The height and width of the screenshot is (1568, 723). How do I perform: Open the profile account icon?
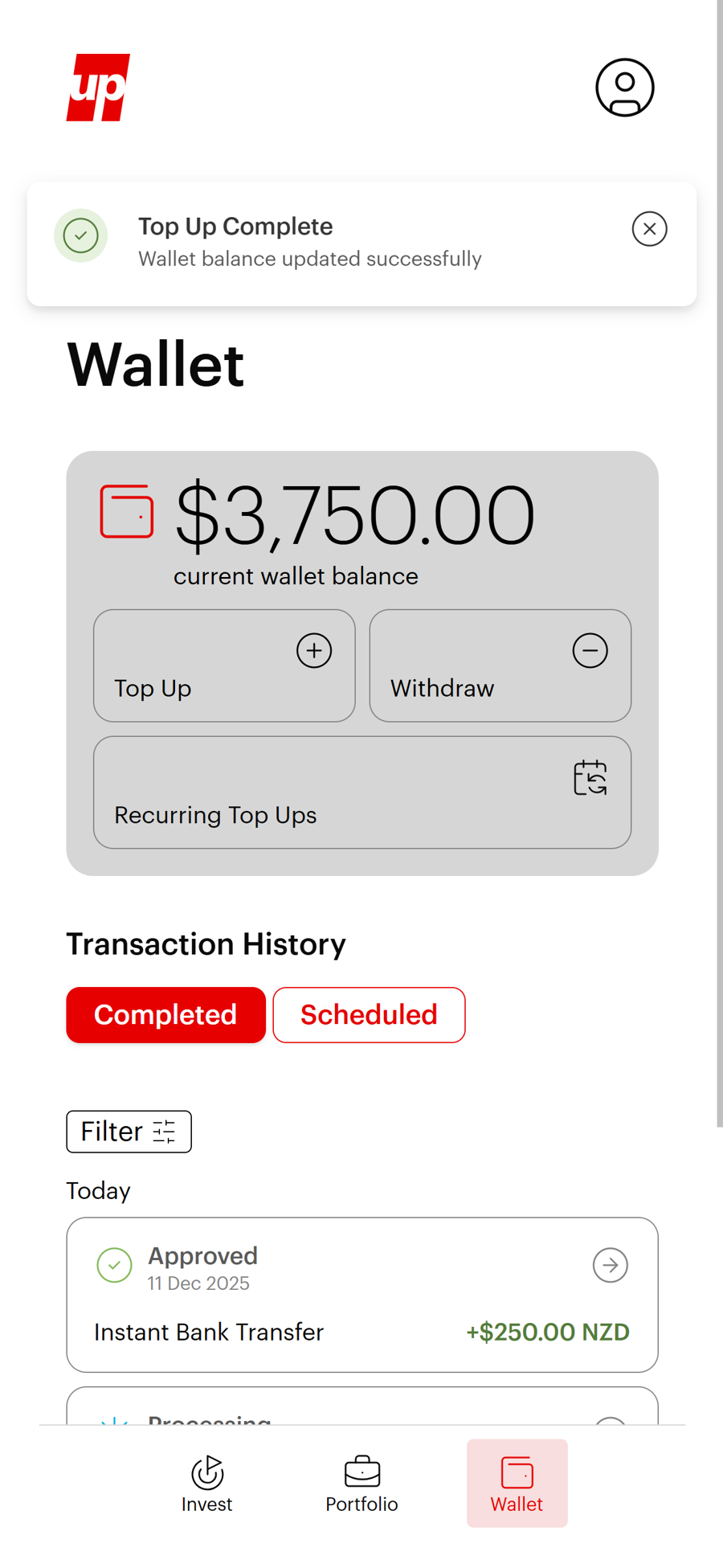pos(624,88)
